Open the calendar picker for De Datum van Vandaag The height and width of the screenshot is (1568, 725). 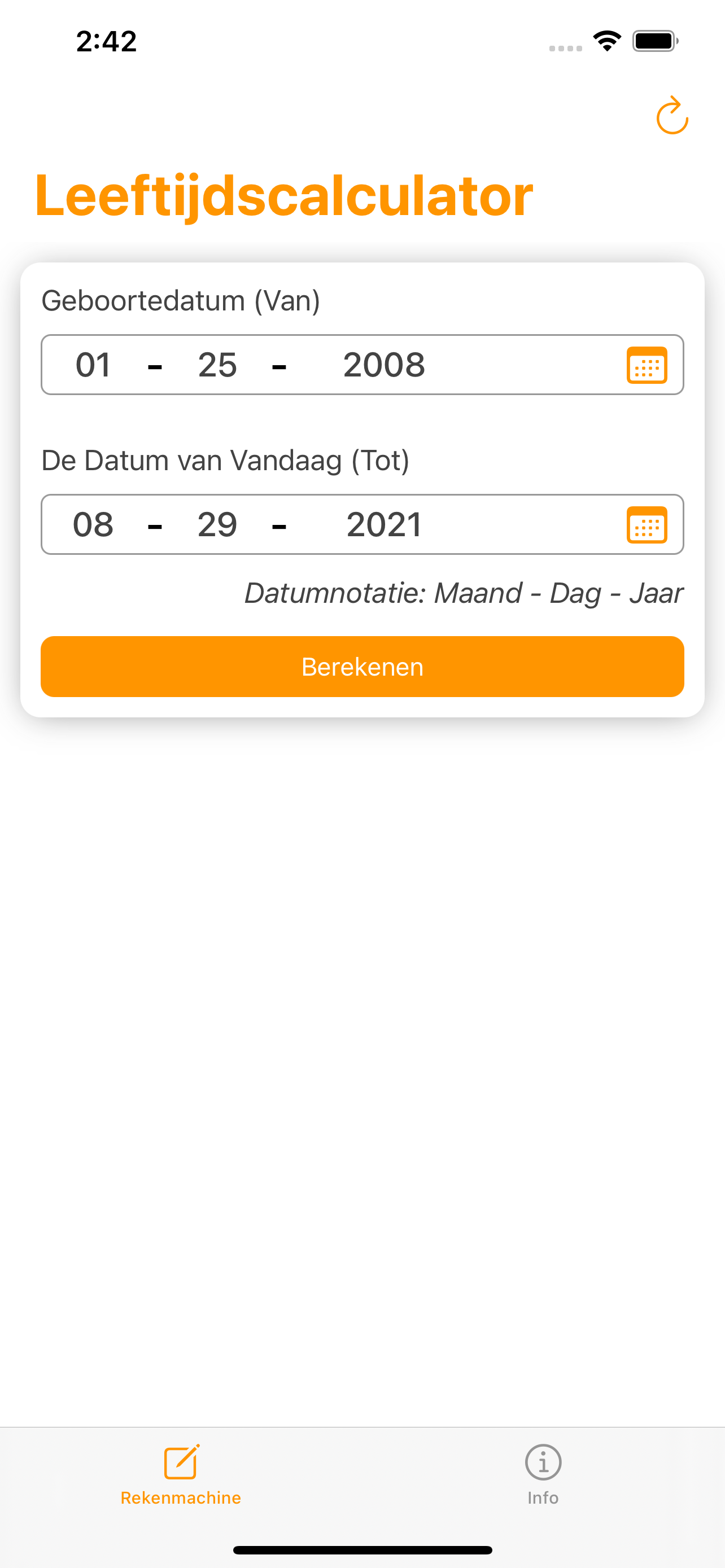[x=647, y=524]
